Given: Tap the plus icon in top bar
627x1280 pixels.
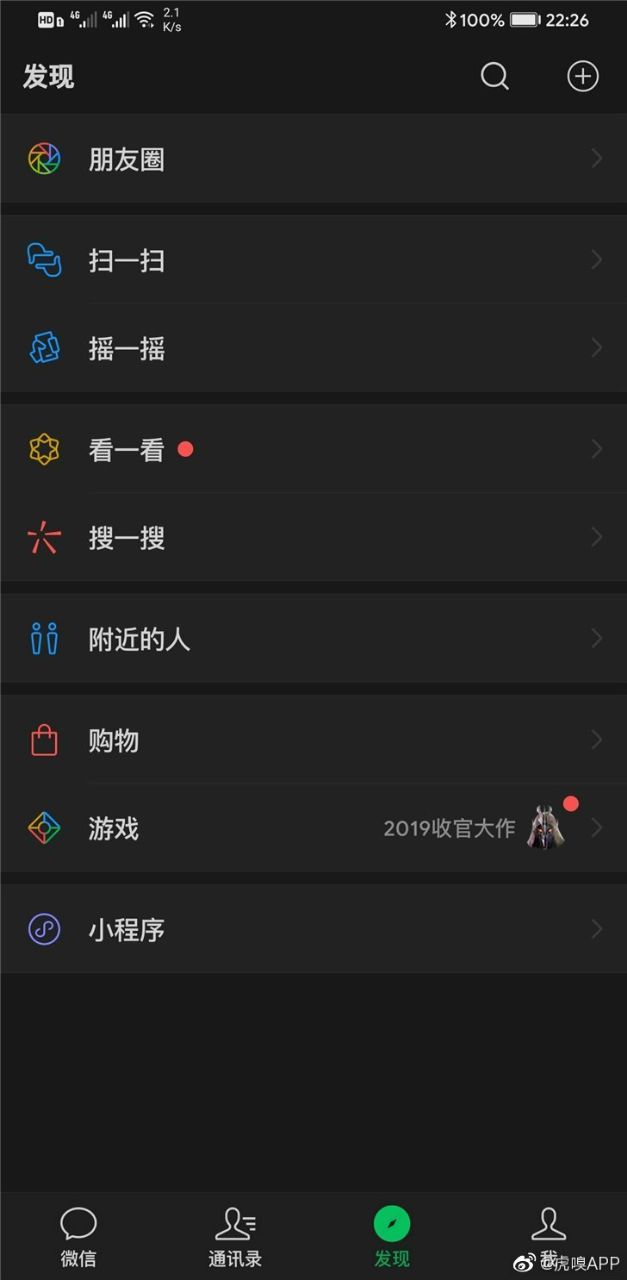Looking at the screenshot, I should click(x=582, y=76).
